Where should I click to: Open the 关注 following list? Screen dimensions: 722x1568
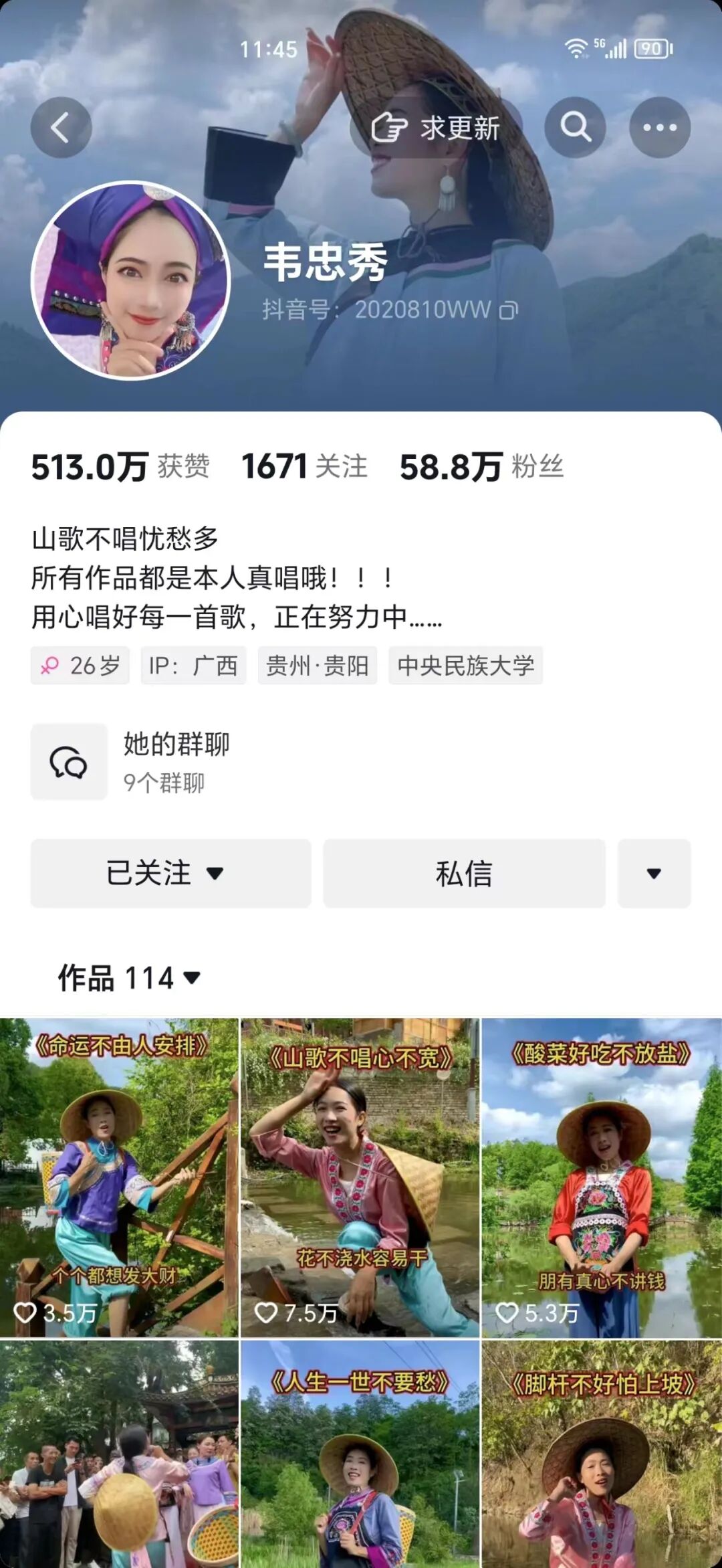[x=304, y=466]
